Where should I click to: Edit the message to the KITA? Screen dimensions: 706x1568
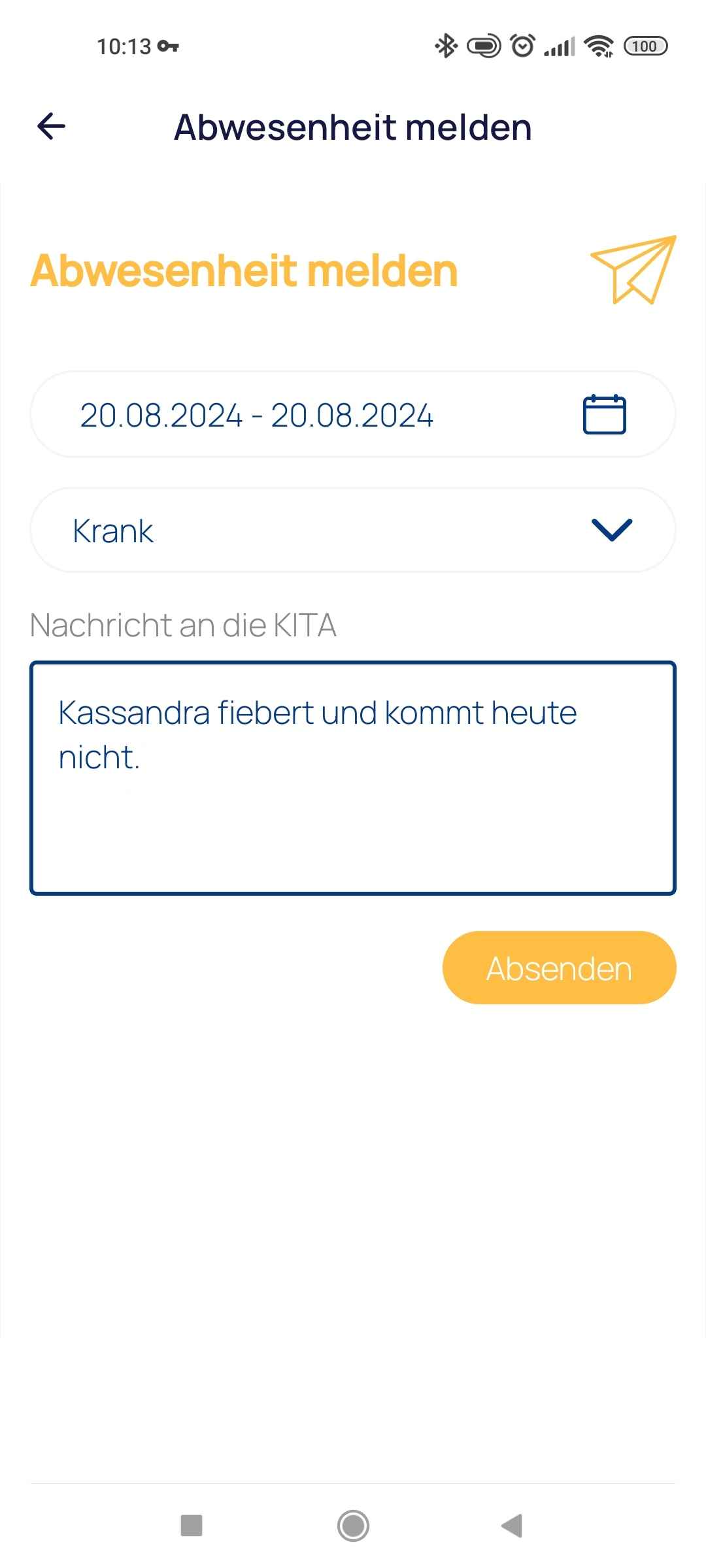tap(353, 777)
